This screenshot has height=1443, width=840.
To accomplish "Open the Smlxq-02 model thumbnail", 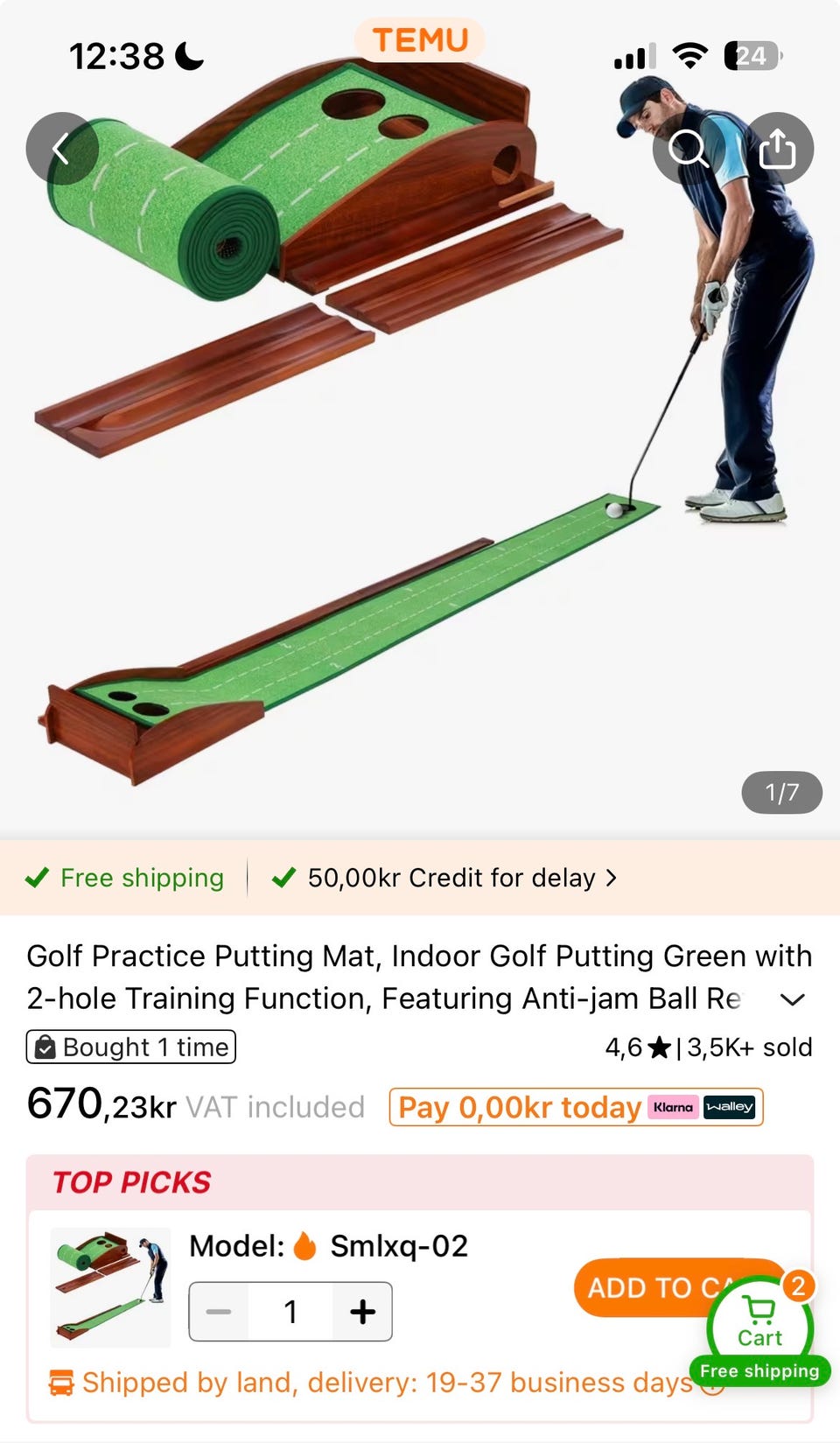I will 110,1287.
